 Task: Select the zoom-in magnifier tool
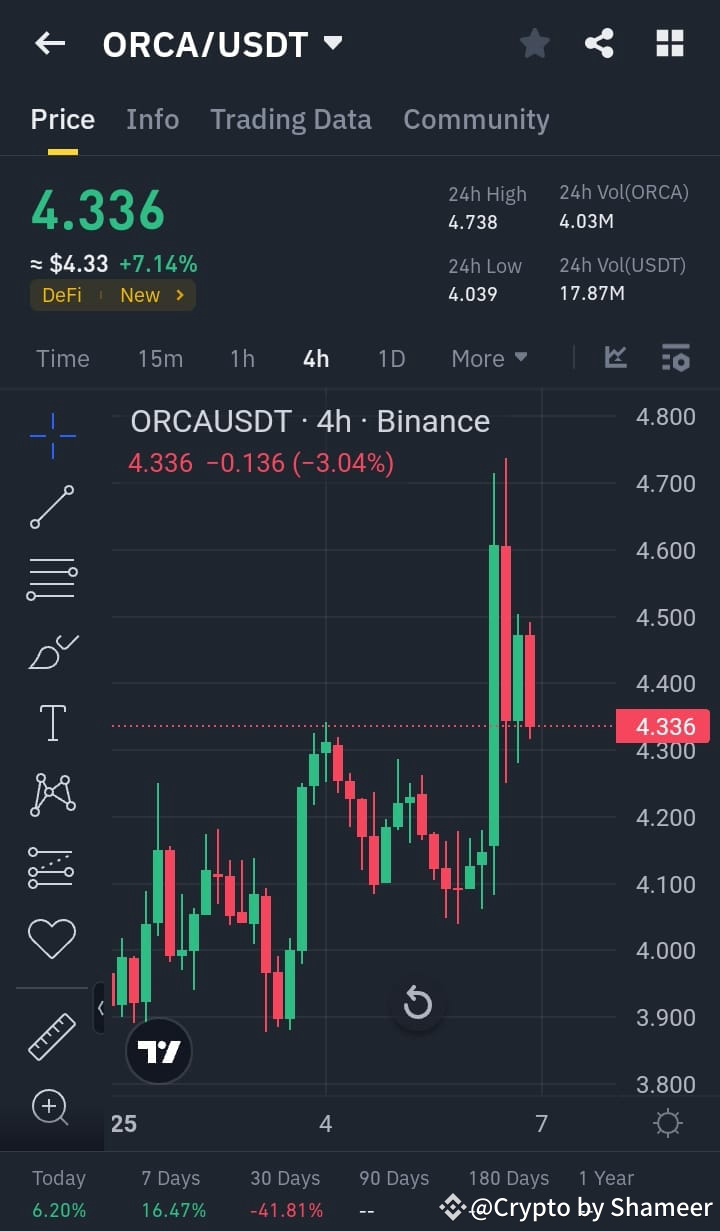coord(52,1108)
